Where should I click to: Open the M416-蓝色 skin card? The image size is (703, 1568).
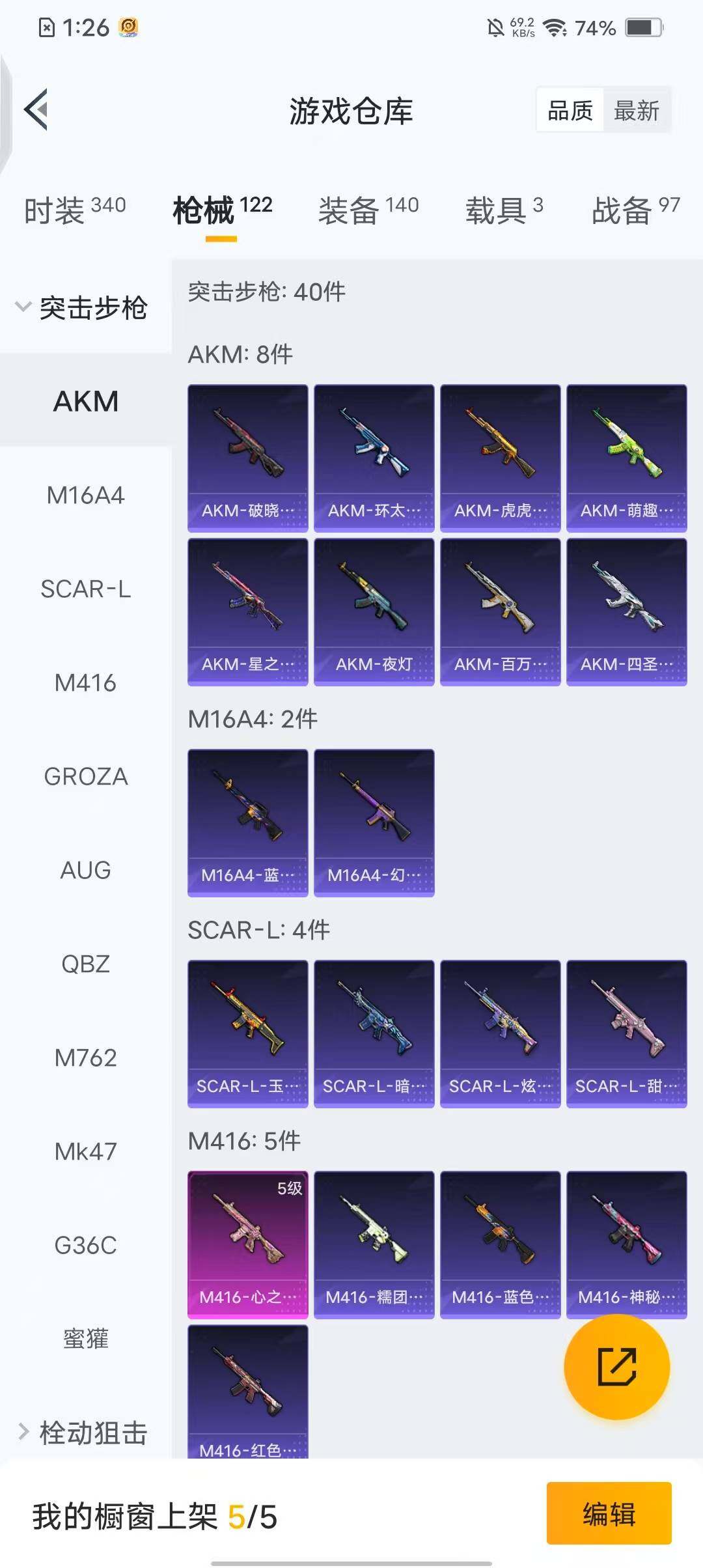(x=500, y=1244)
